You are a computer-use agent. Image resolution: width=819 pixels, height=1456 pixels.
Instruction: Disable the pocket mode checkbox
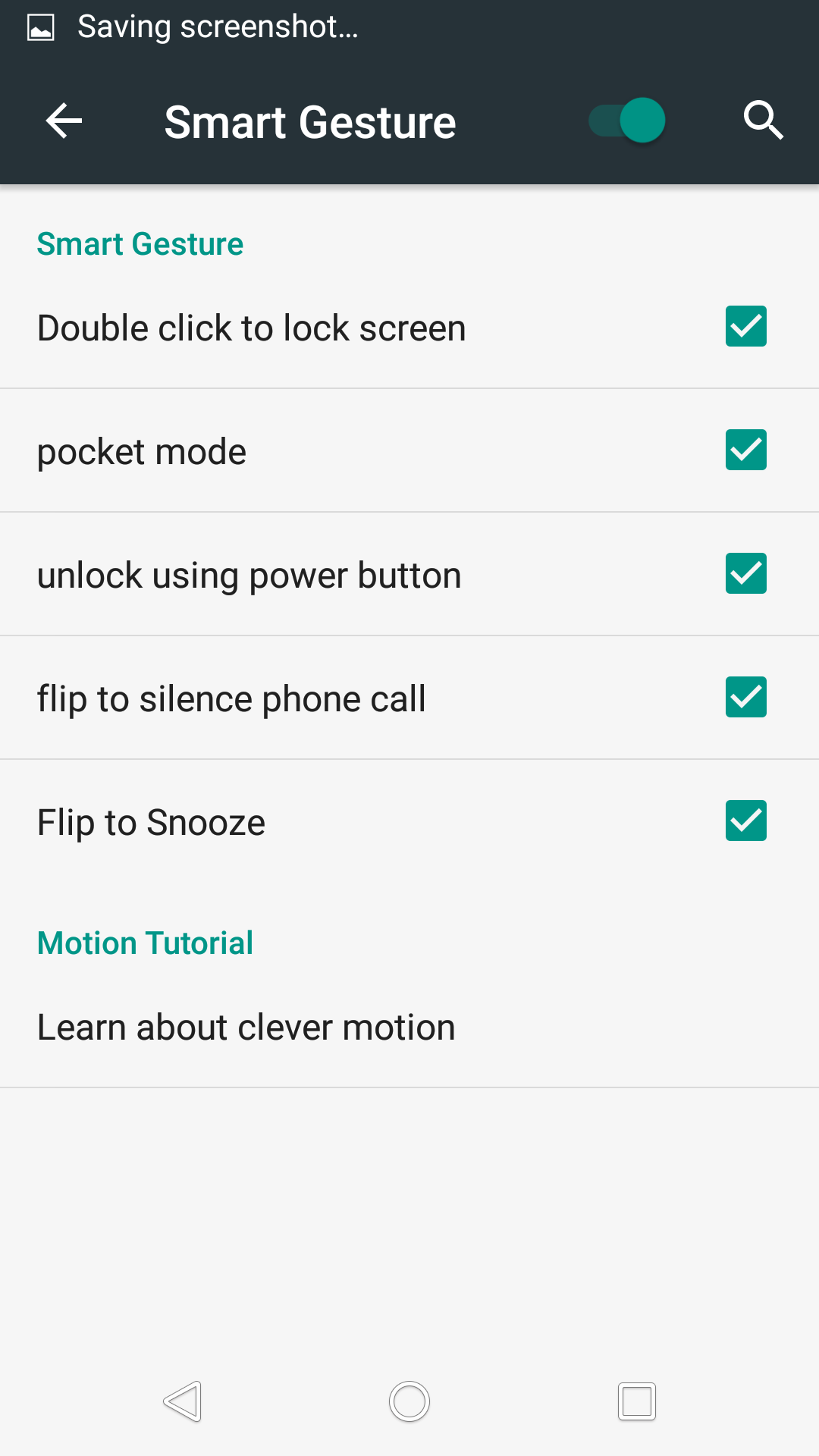pyautogui.click(x=745, y=450)
